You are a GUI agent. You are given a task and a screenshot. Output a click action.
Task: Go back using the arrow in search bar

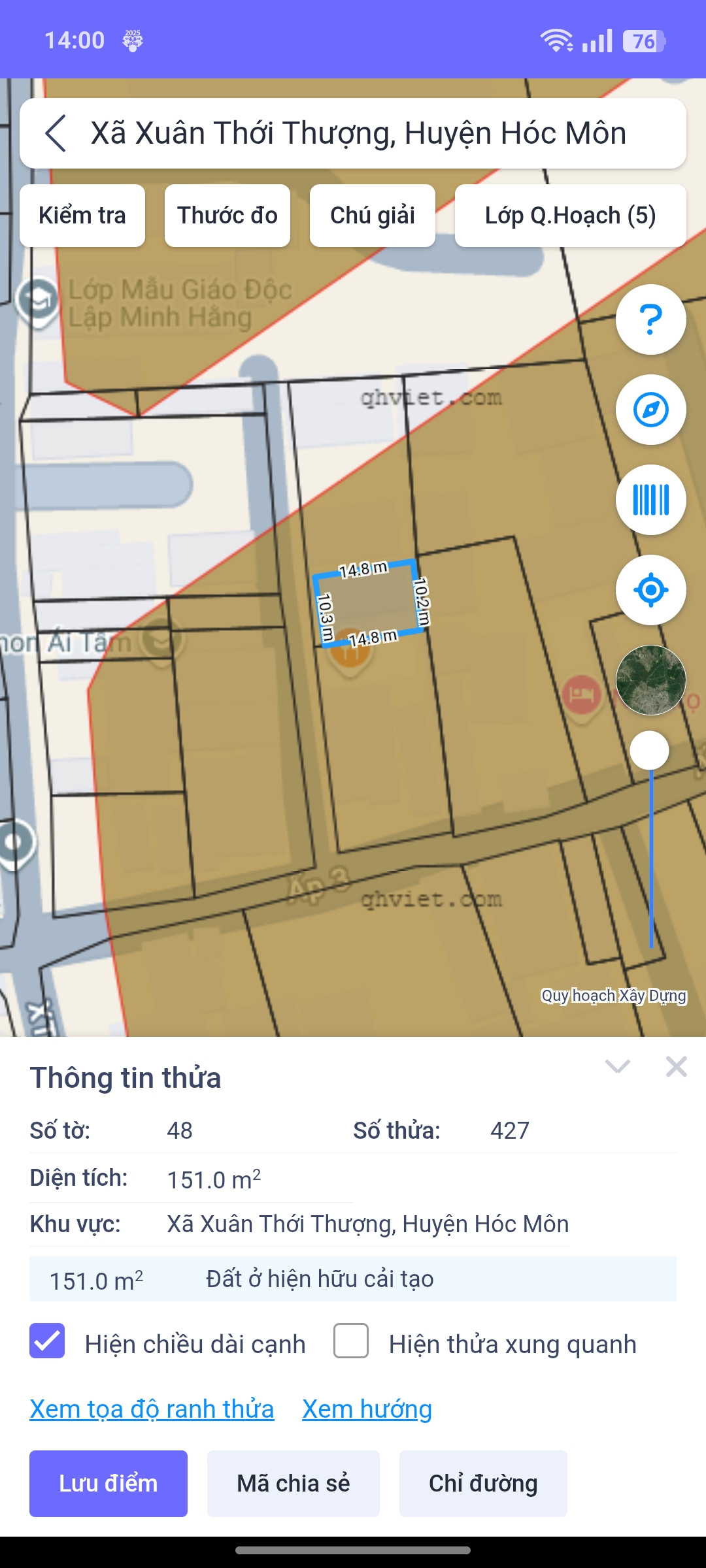[x=56, y=133]
